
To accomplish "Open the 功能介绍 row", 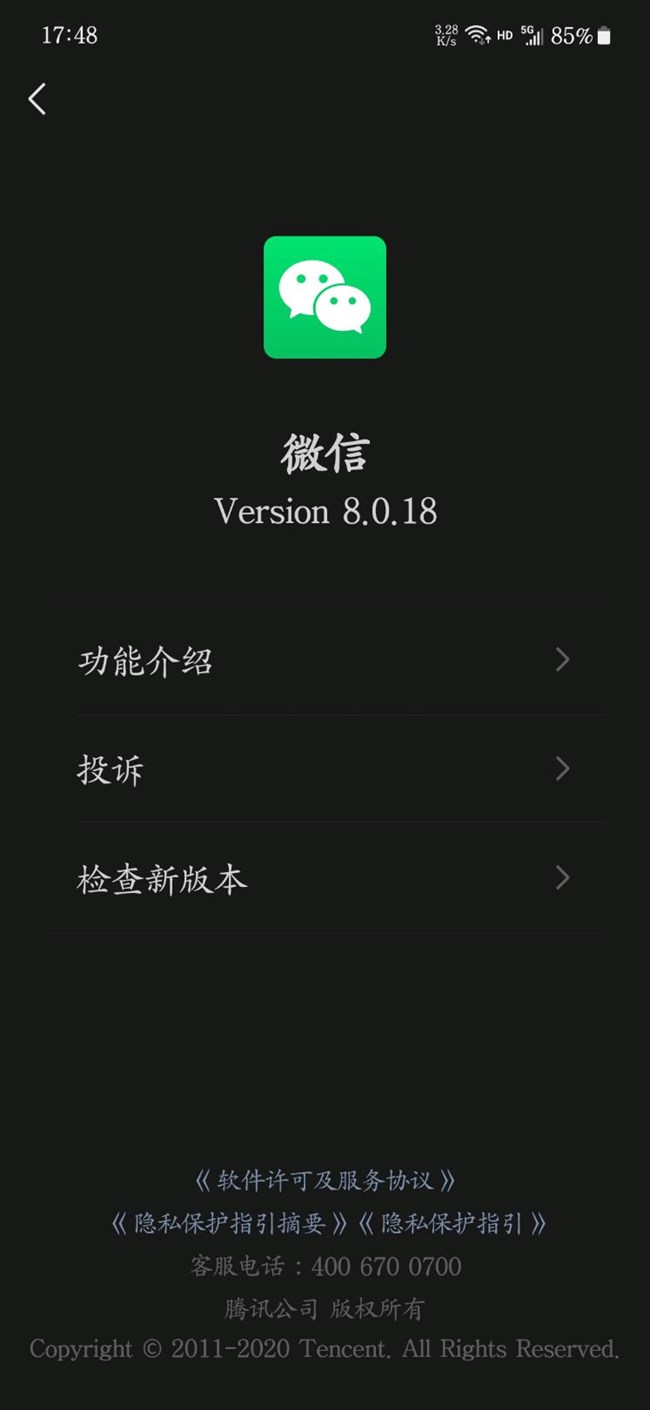I will tap(325, 661).
